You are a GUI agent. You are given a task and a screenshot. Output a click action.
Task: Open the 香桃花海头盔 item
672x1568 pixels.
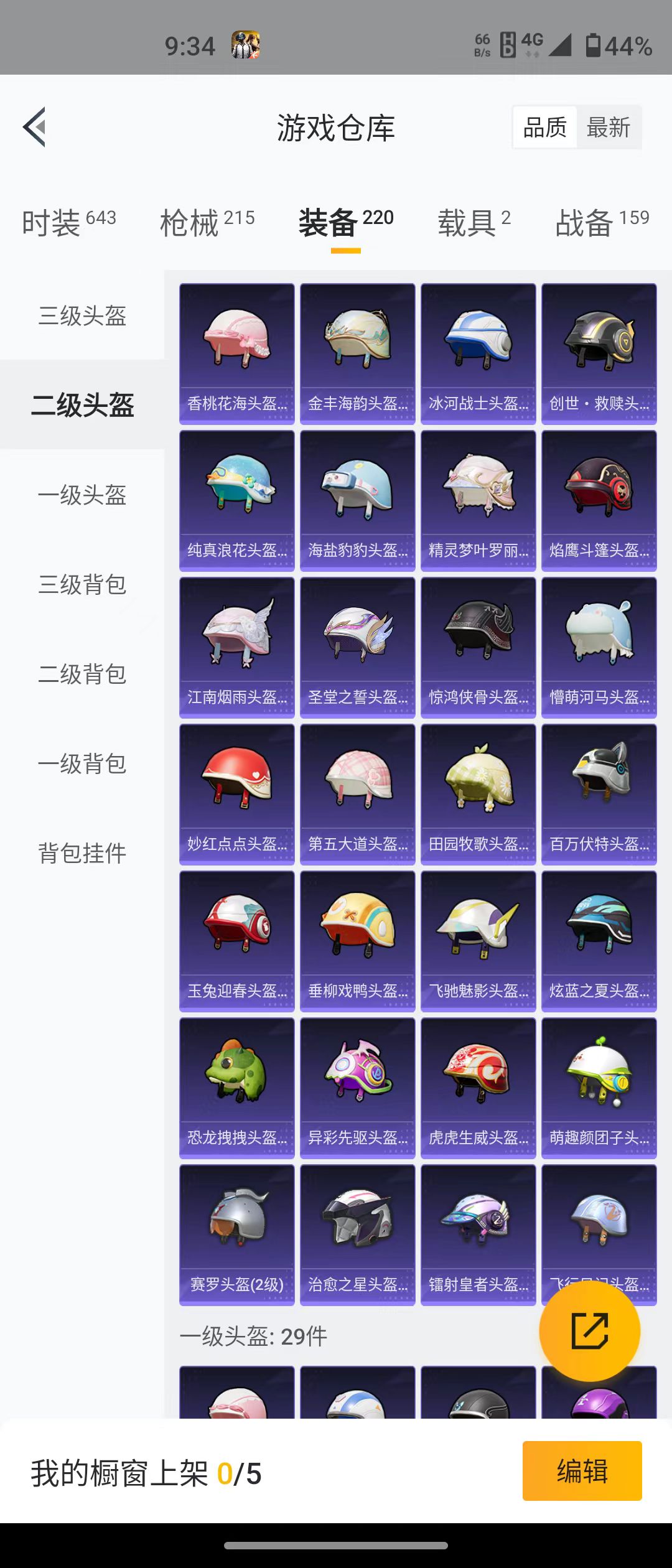click(x=237, y=353)
